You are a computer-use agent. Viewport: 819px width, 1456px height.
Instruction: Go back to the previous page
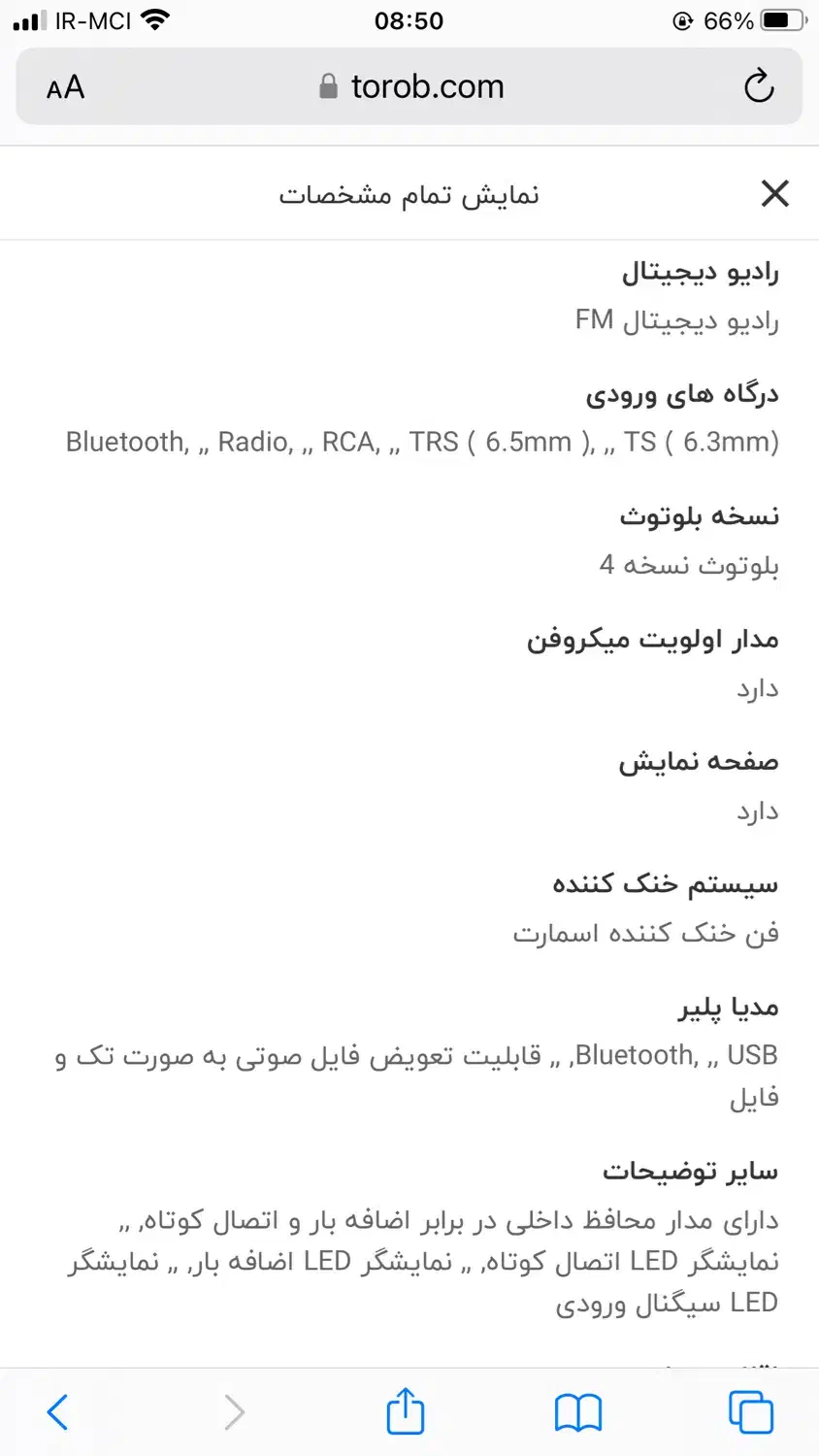pos(58,1412)
